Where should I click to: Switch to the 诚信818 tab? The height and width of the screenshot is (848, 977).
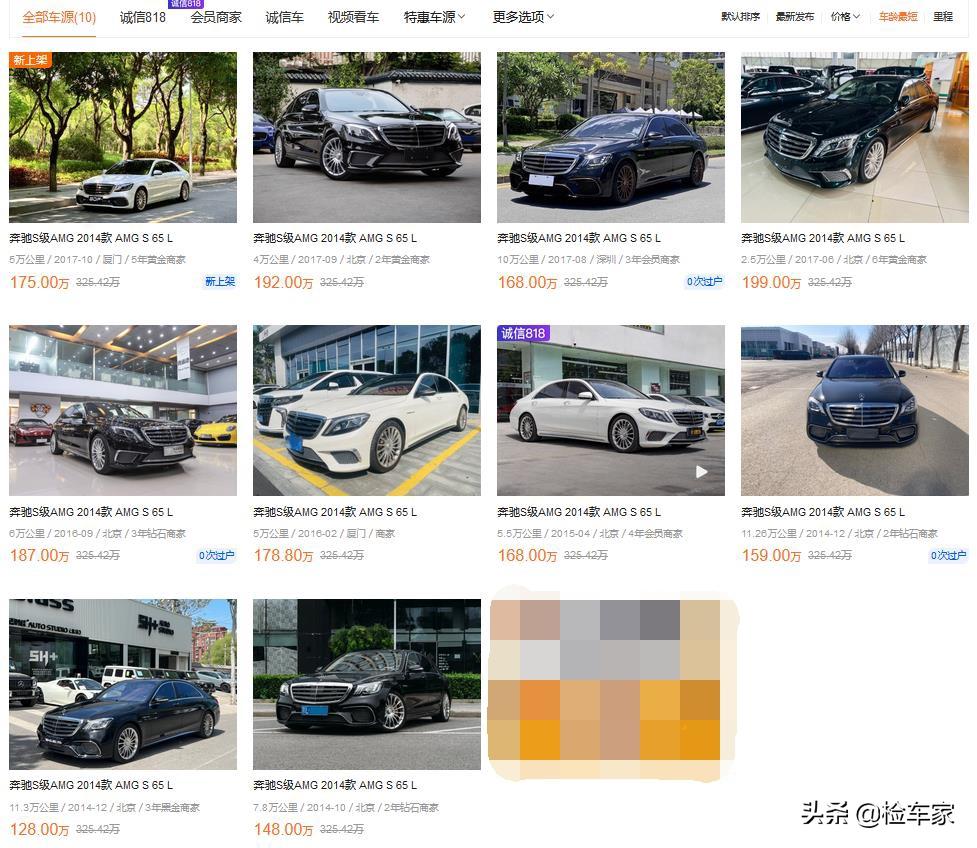coord(143,17)
